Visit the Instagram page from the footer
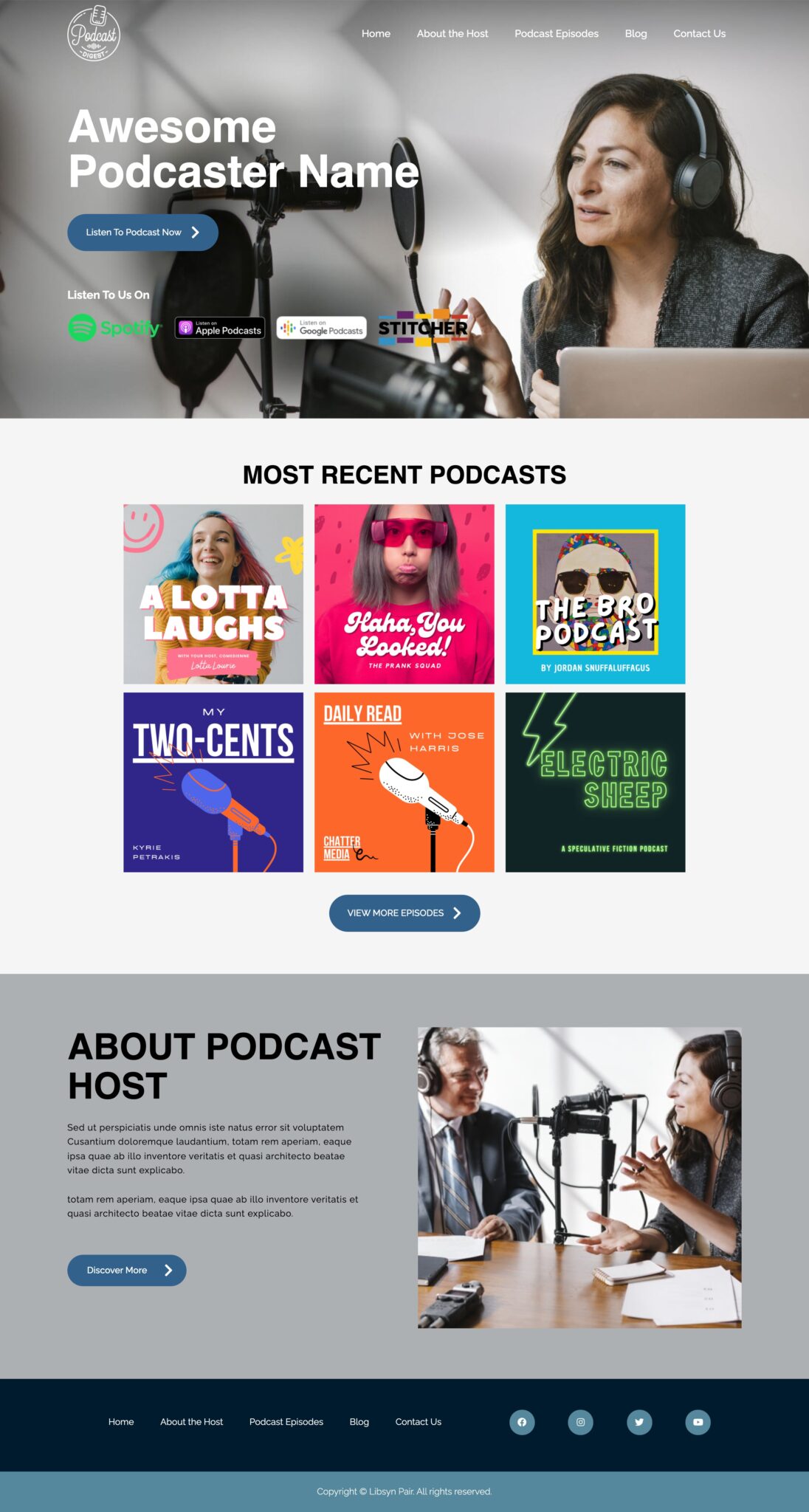Viewport: 809px width, 1512px height. [x=581, y=1422]
